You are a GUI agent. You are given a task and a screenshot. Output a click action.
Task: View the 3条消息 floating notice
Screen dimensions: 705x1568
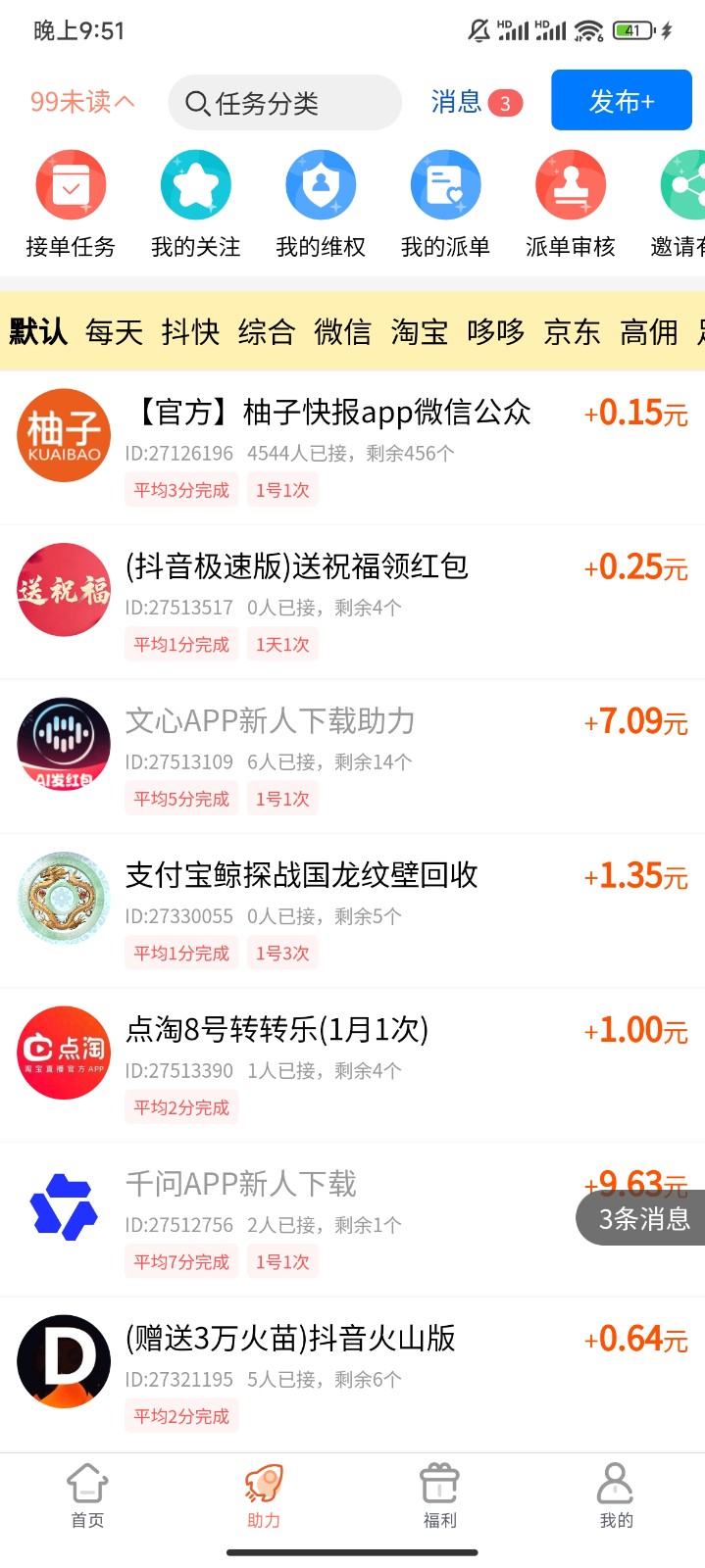point(643,1218)
